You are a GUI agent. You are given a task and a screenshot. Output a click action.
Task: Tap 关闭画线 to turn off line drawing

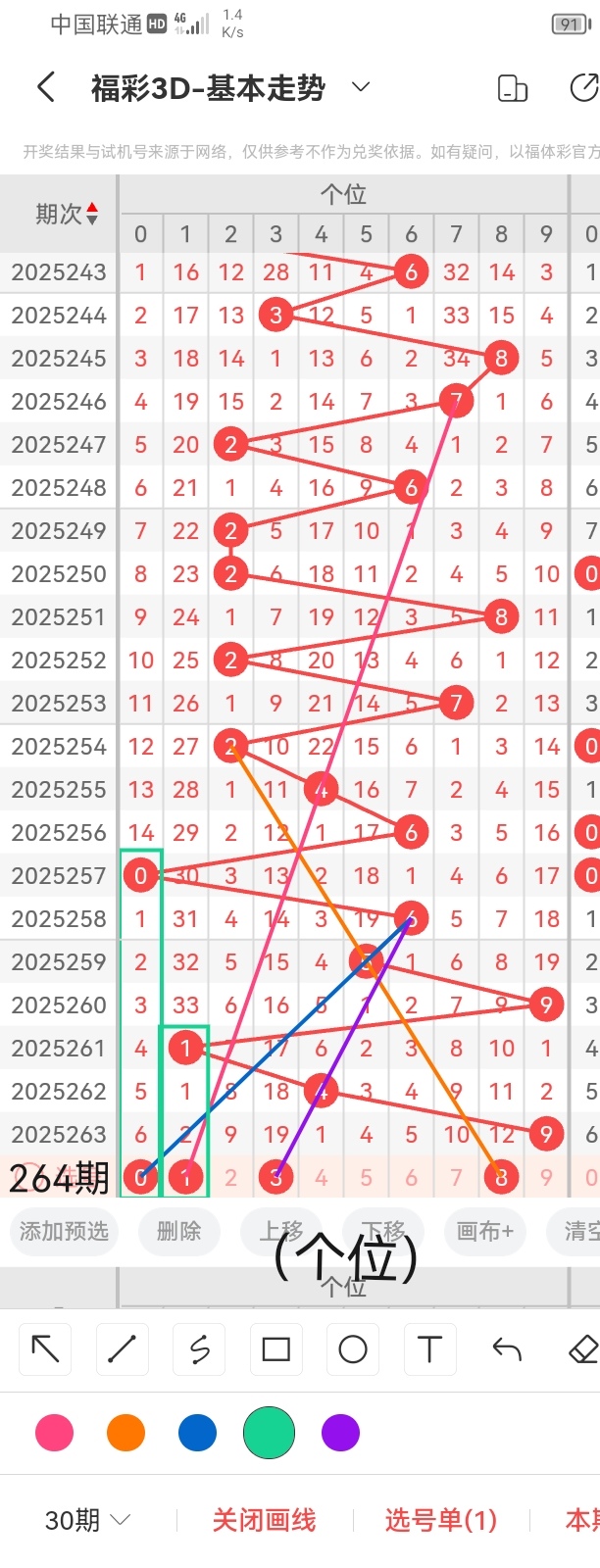[264, 1520]
